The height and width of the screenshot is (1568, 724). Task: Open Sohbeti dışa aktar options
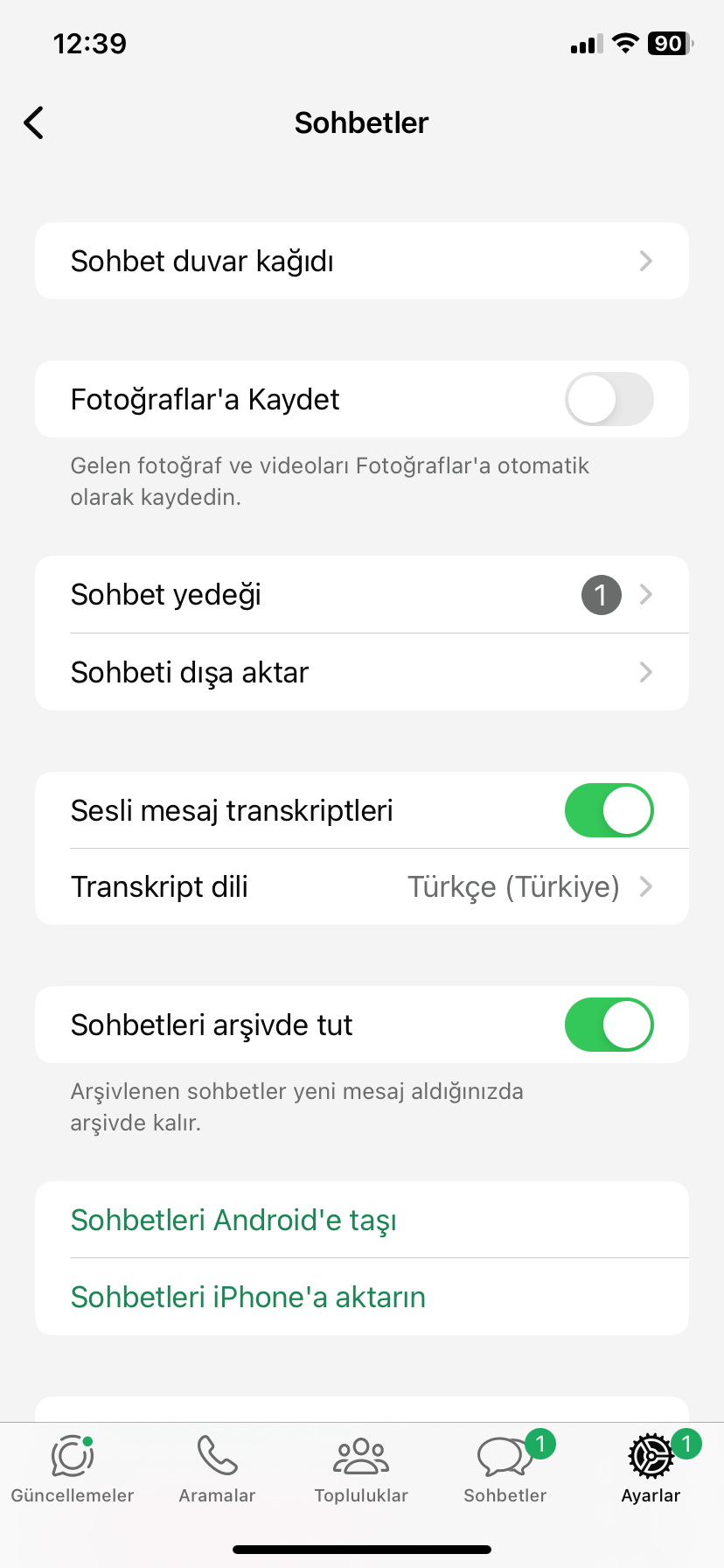click(x=361, y=672)
